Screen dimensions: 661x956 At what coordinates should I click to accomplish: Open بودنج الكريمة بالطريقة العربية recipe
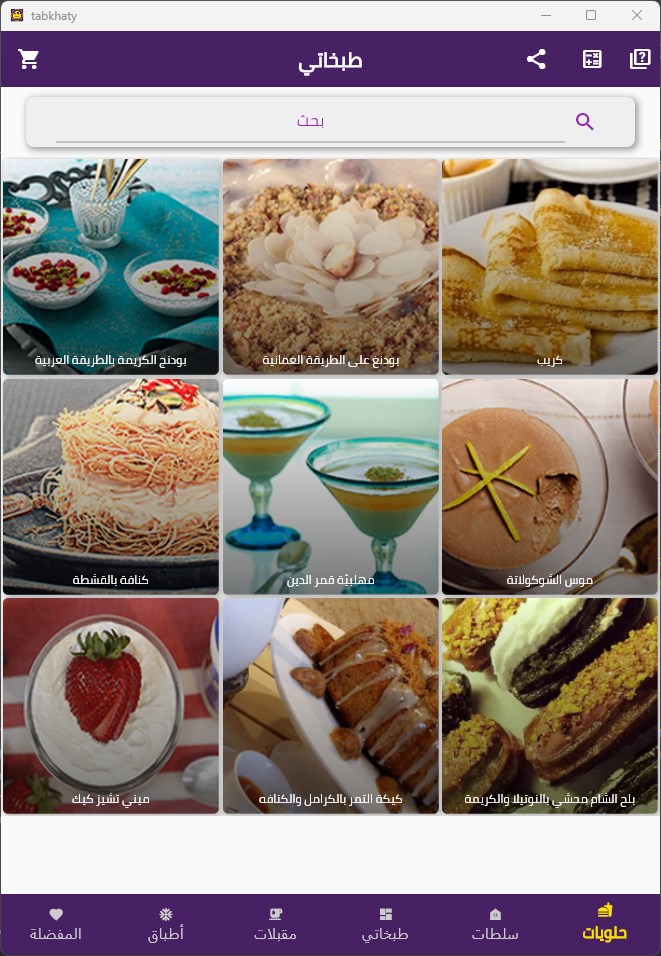pyautogui.click(x=111, y=266)
